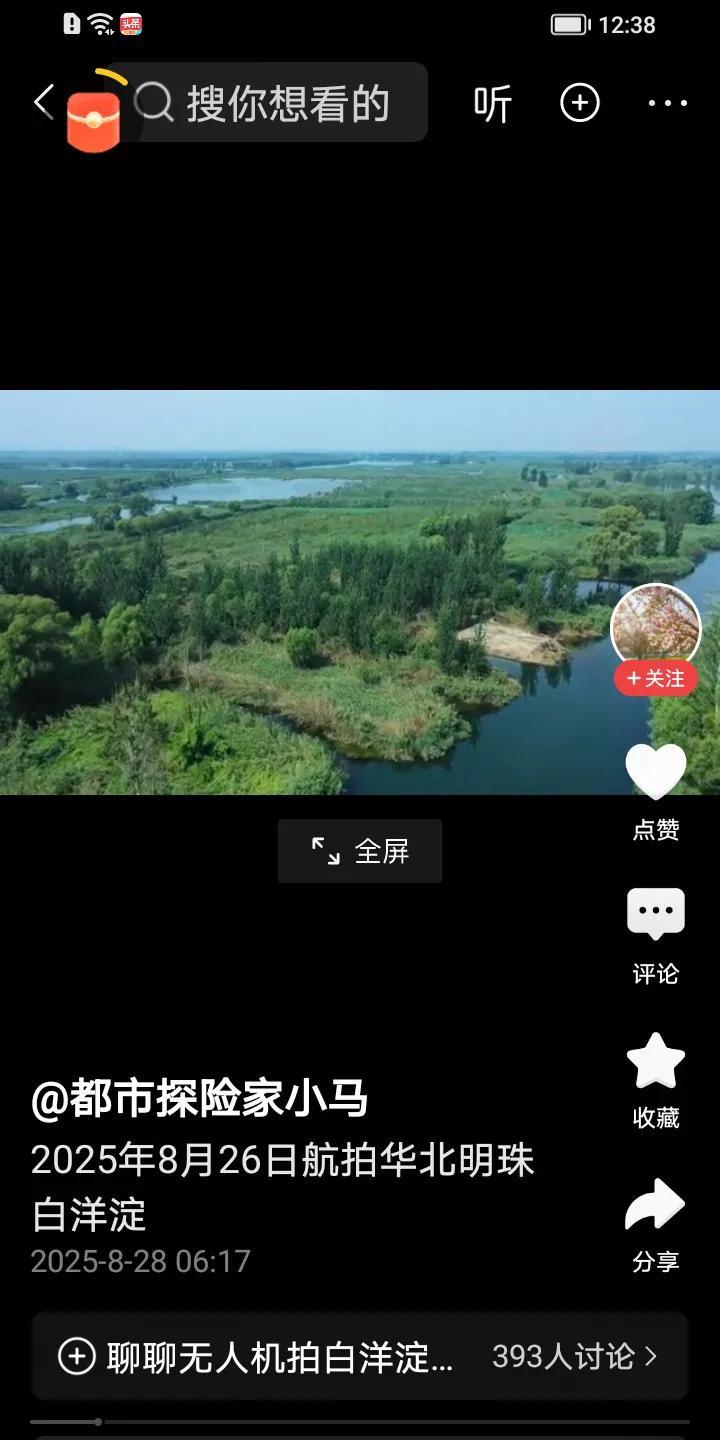Open the creator's avatar profile
720x1440 pixels.
[655, 626]
